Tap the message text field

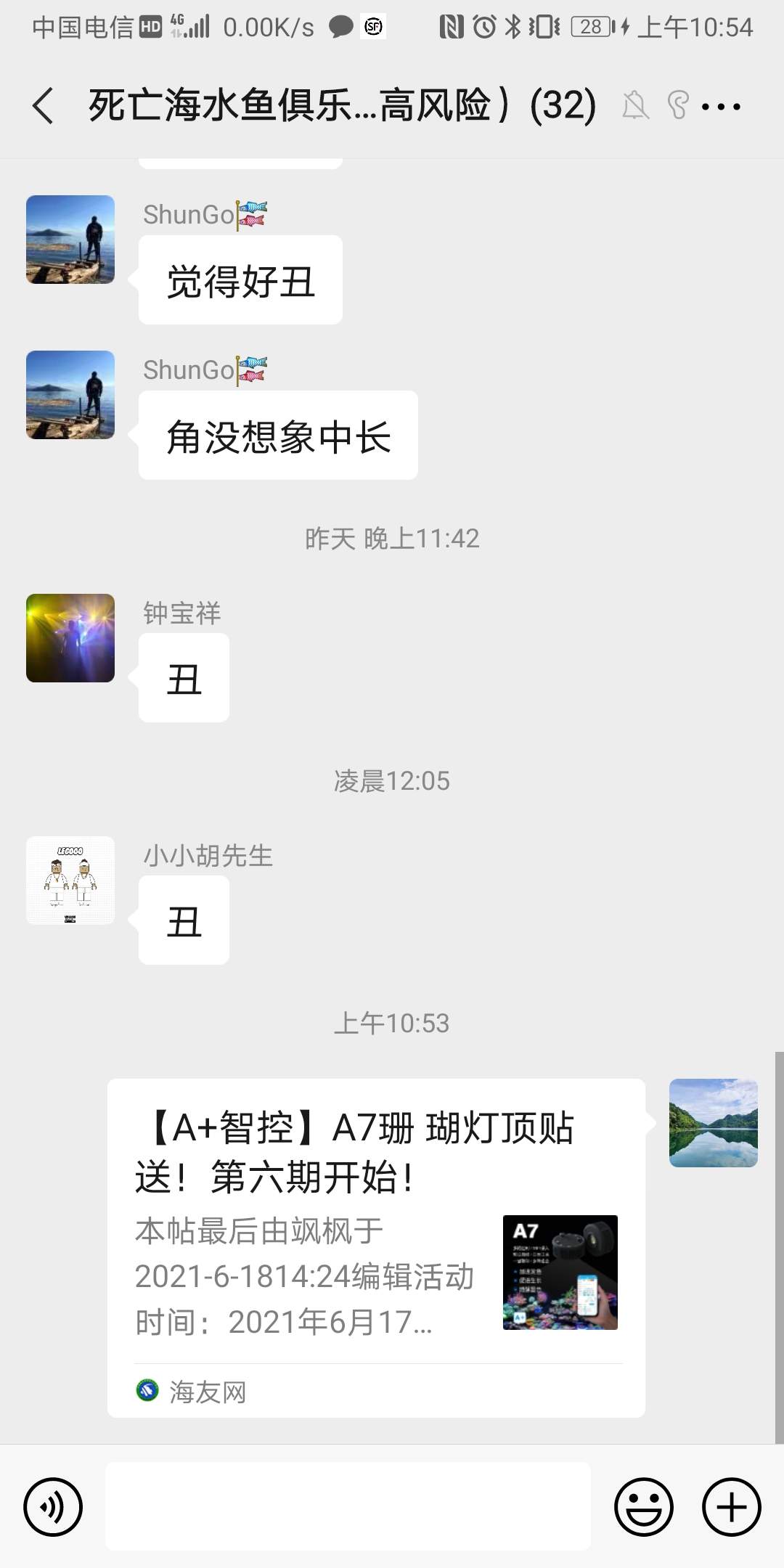(348, 1506)
